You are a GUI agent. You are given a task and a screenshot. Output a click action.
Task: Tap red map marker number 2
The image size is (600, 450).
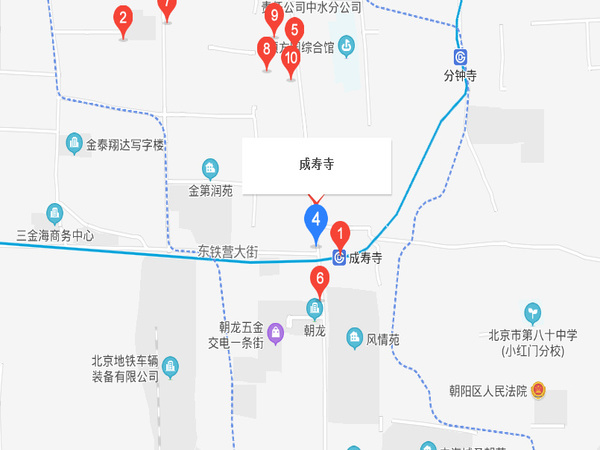pyautogui.click(x=123, y=18)
